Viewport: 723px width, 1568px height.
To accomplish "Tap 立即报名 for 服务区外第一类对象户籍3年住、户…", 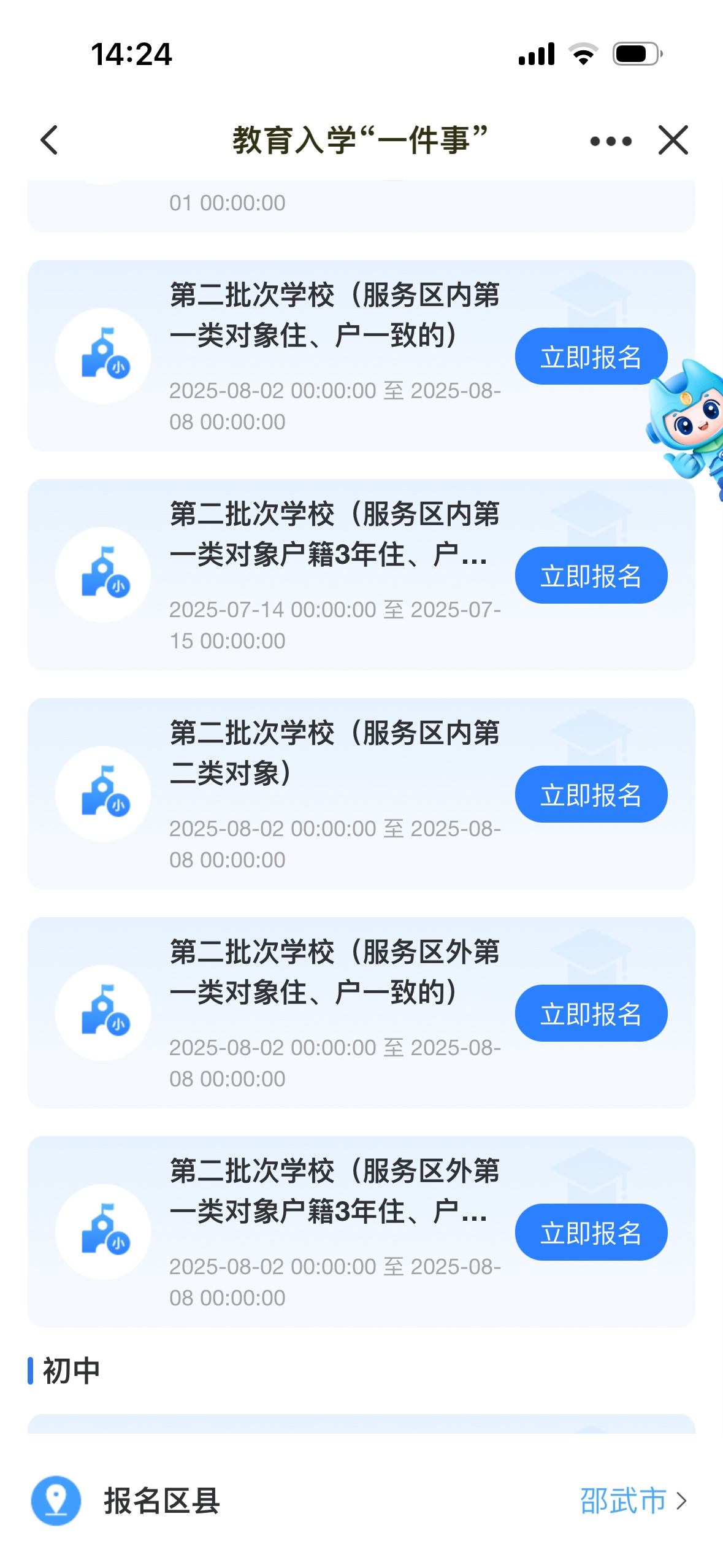I will point(591,1232).
